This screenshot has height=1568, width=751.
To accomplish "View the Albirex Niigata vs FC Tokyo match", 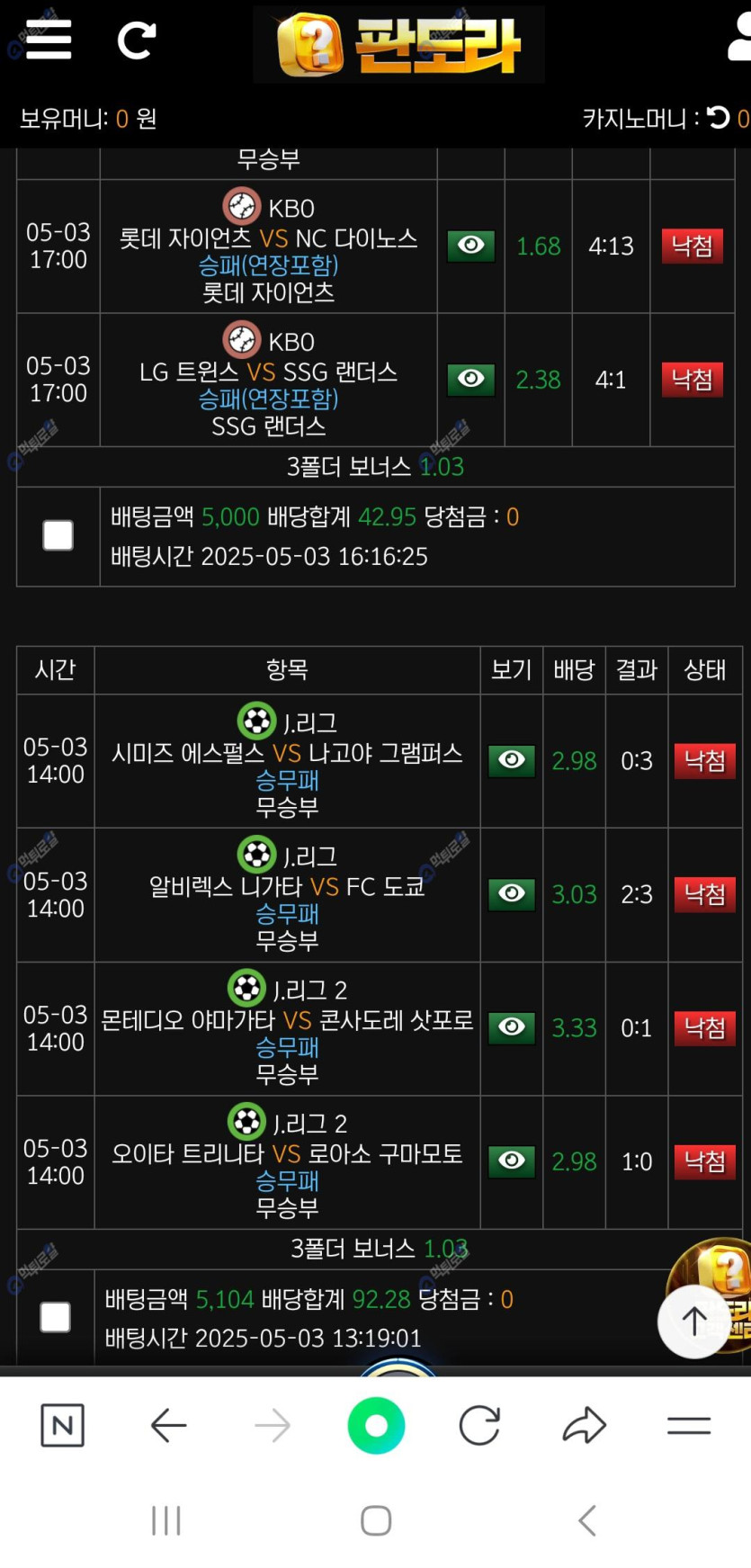I will point(512,893).
